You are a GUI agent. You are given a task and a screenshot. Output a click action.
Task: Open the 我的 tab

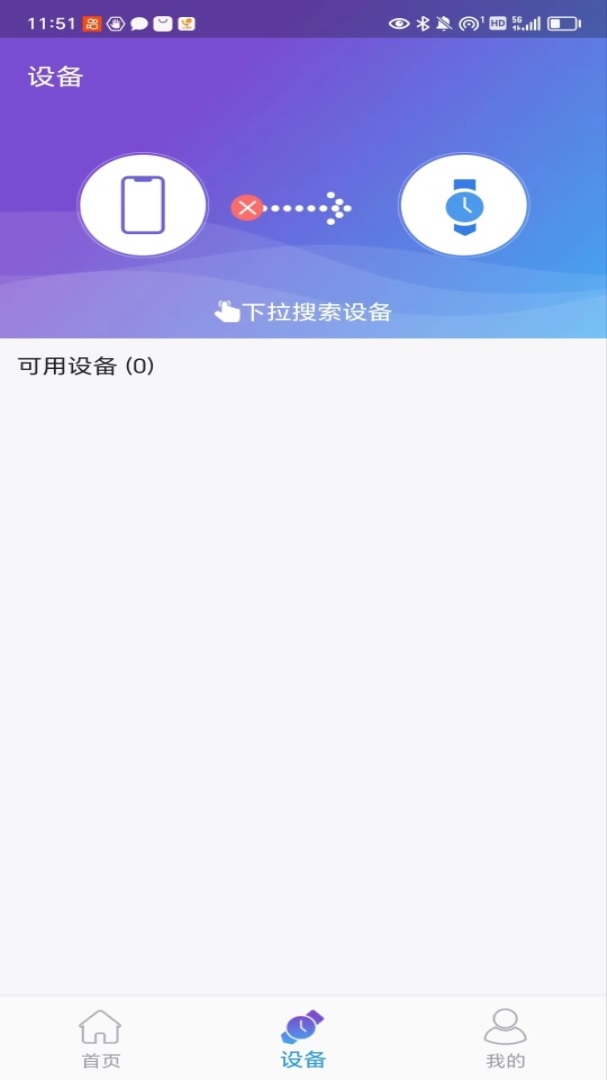pyautogui.click(x=505, y=1039)
